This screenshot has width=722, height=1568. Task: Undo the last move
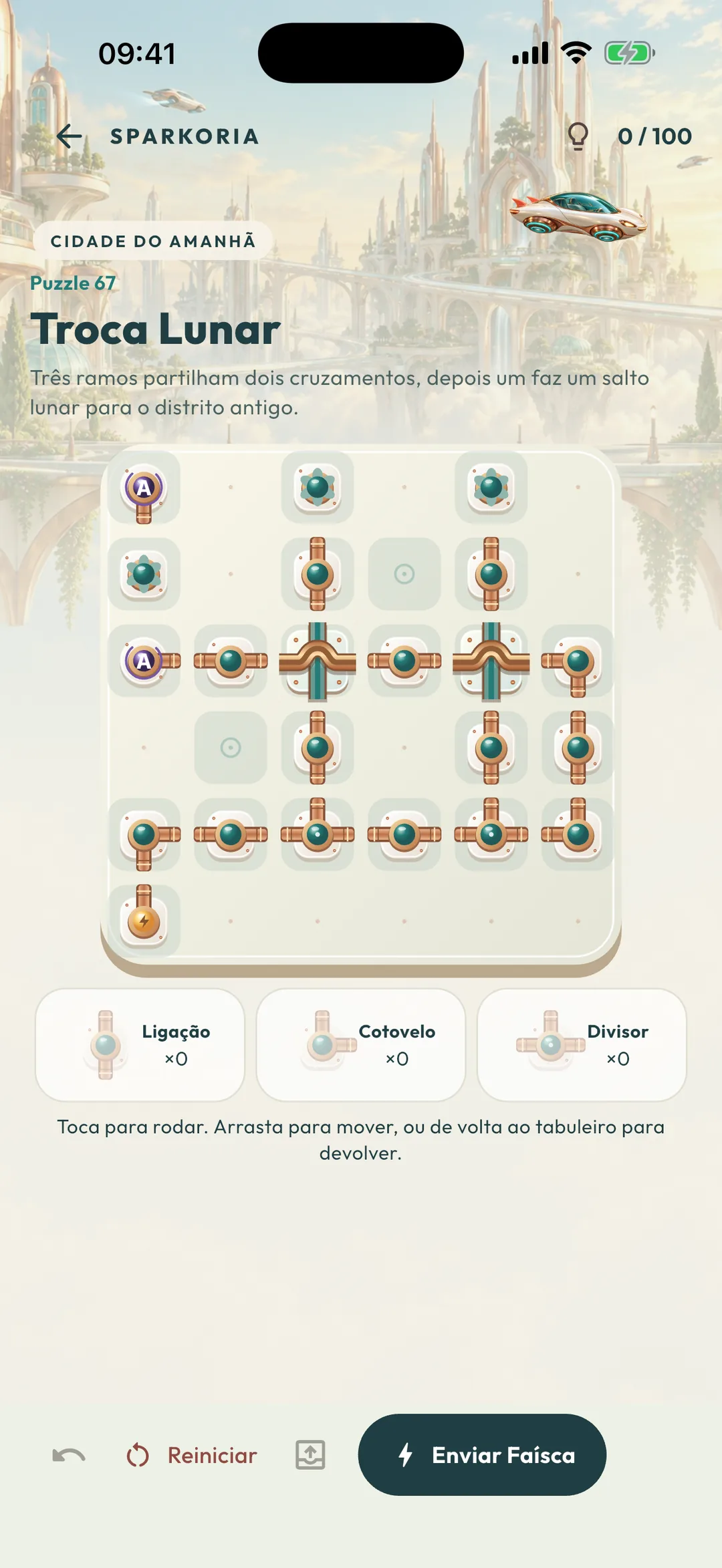(x=69, y=1455)
